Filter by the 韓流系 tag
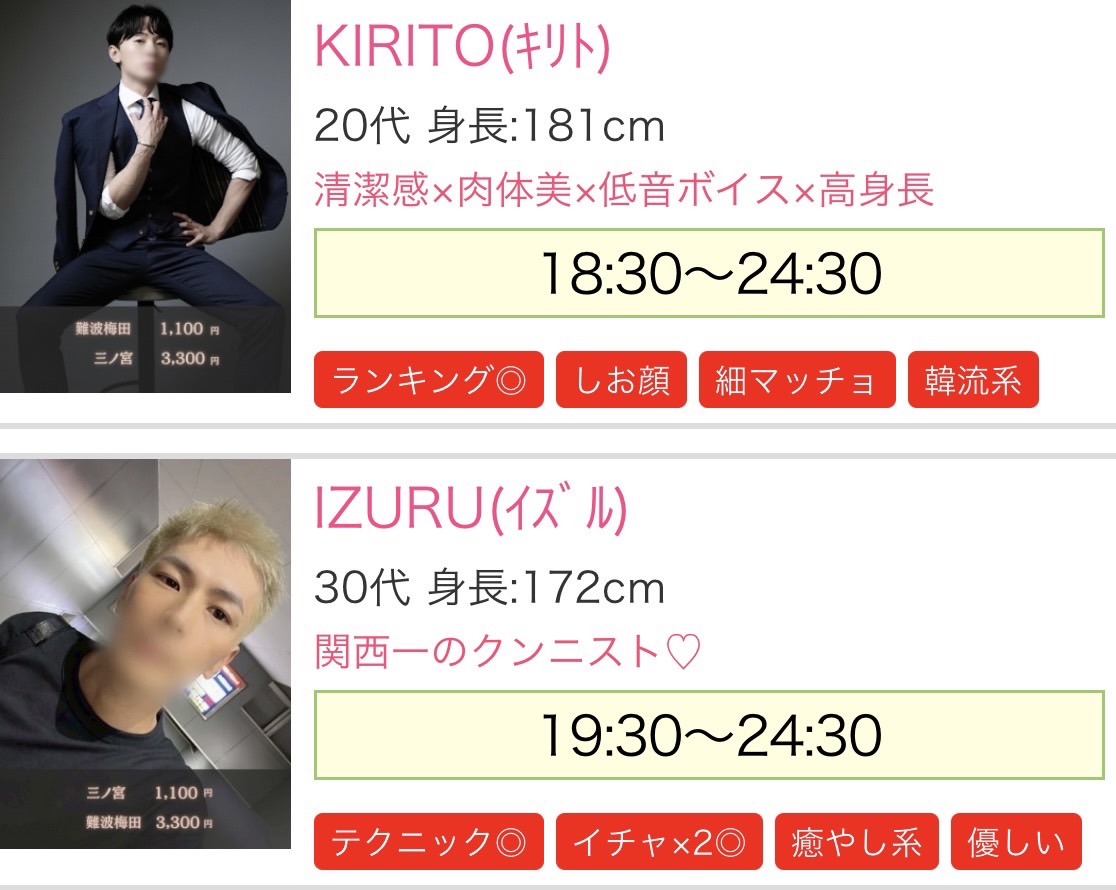 (973, 380)
